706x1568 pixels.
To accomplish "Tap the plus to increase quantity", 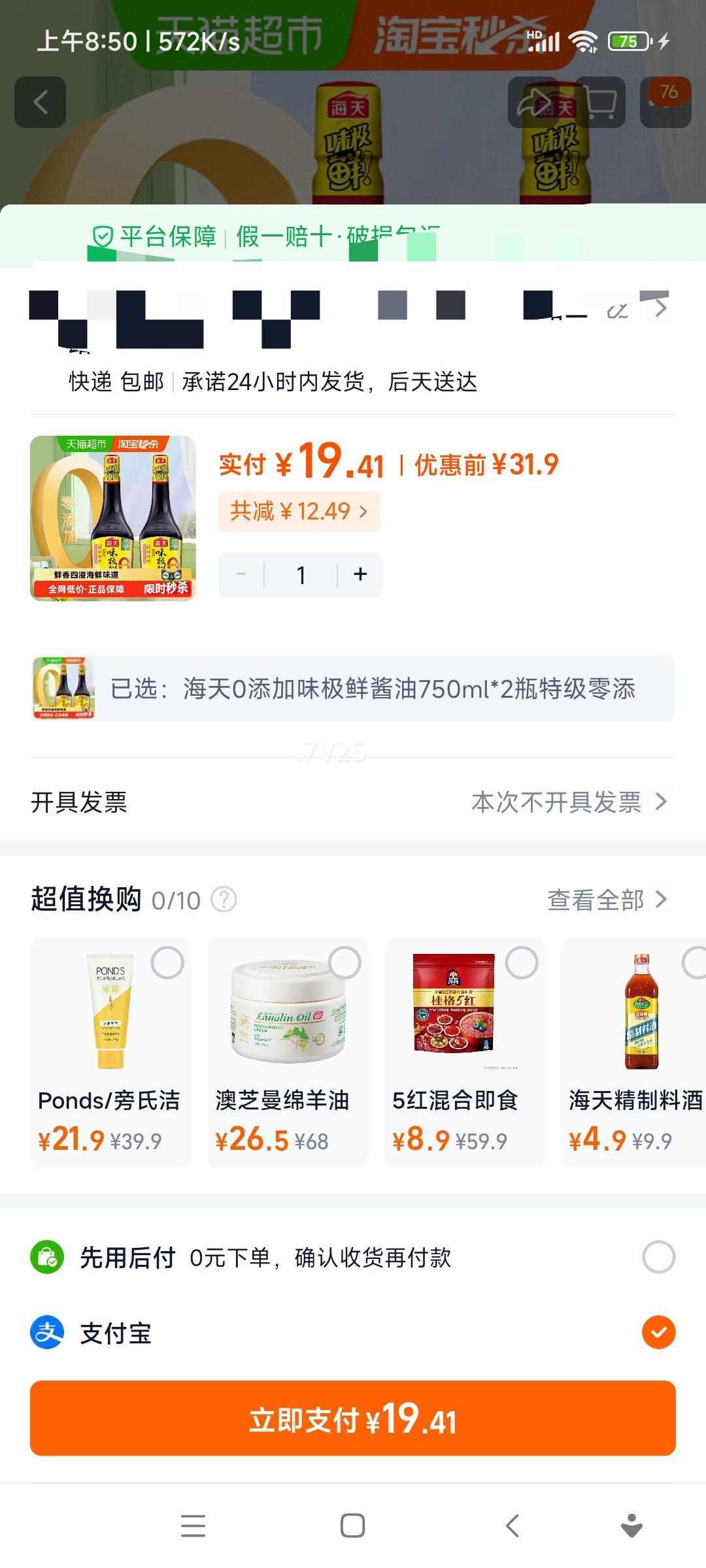I will pos(360,575).
